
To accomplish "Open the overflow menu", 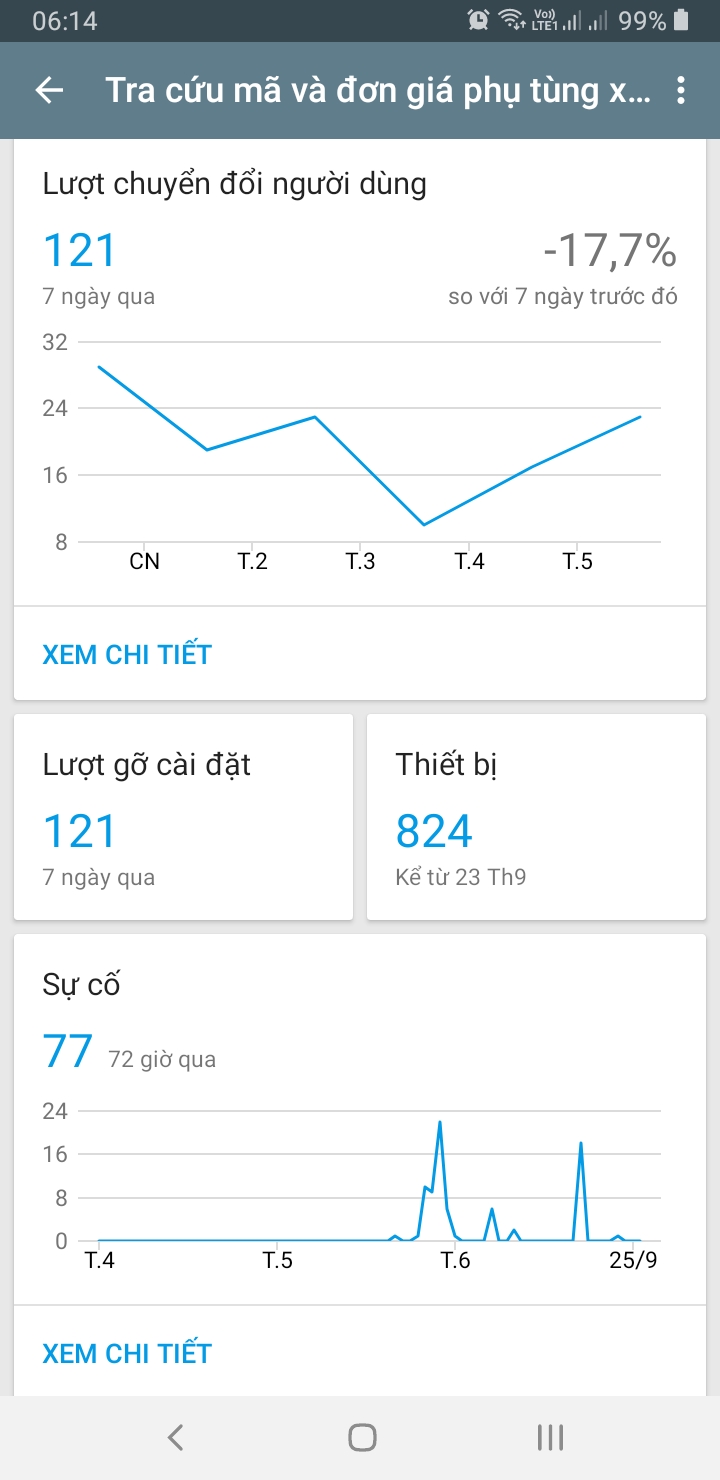I will 681,91.
